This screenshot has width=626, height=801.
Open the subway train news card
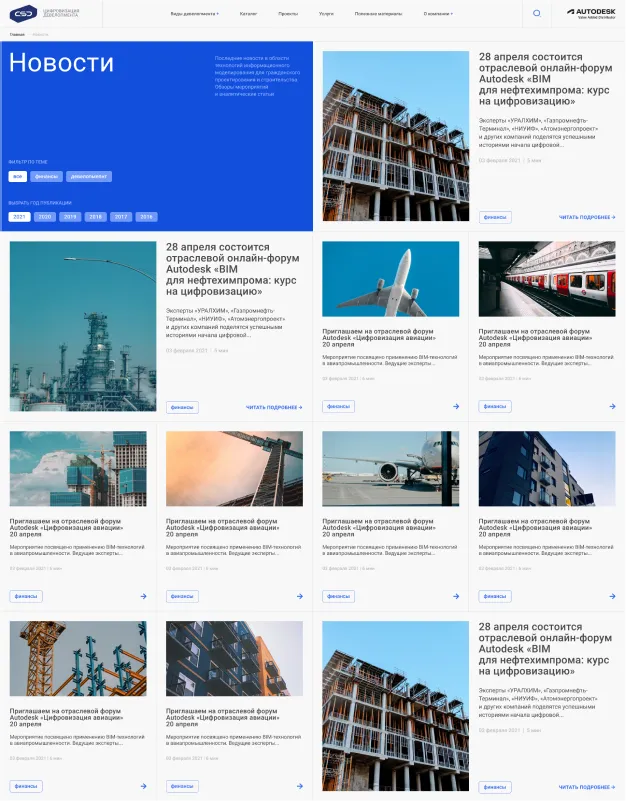click(x=546, y=337)
